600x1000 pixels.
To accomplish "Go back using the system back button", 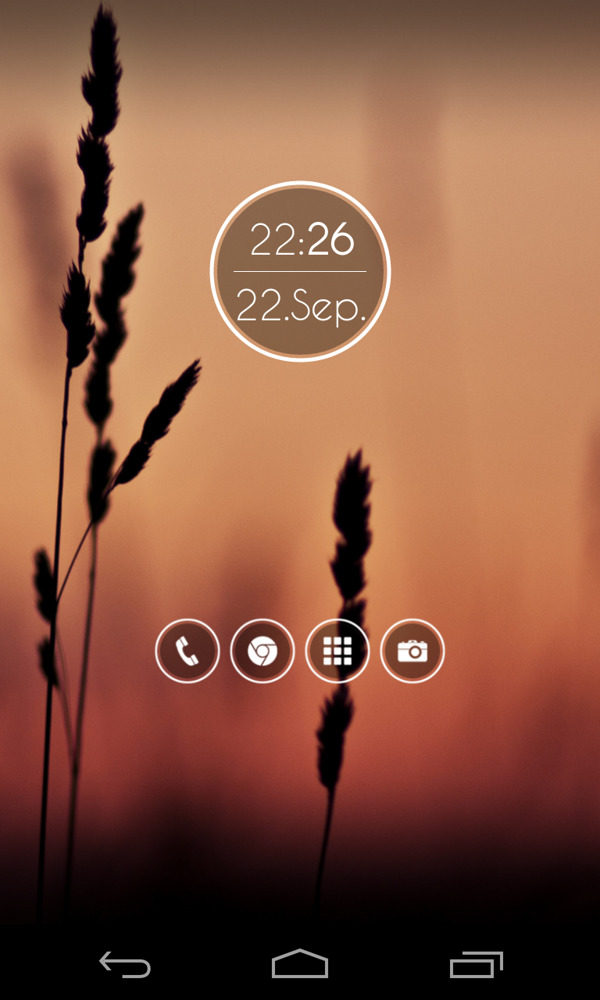I will click(x=125, y=965).
